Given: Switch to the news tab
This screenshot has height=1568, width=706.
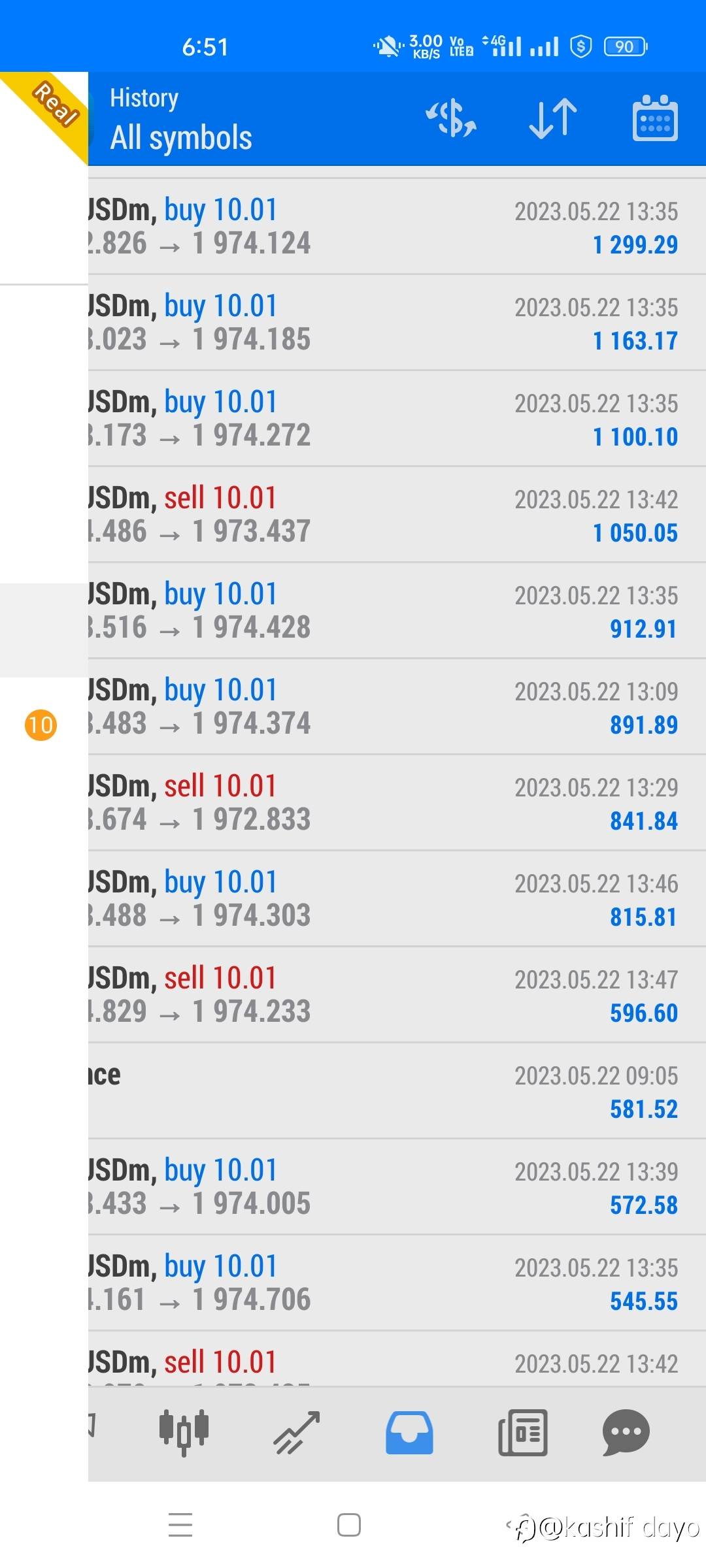Looking at the screenshot, I should point(523,1433).
